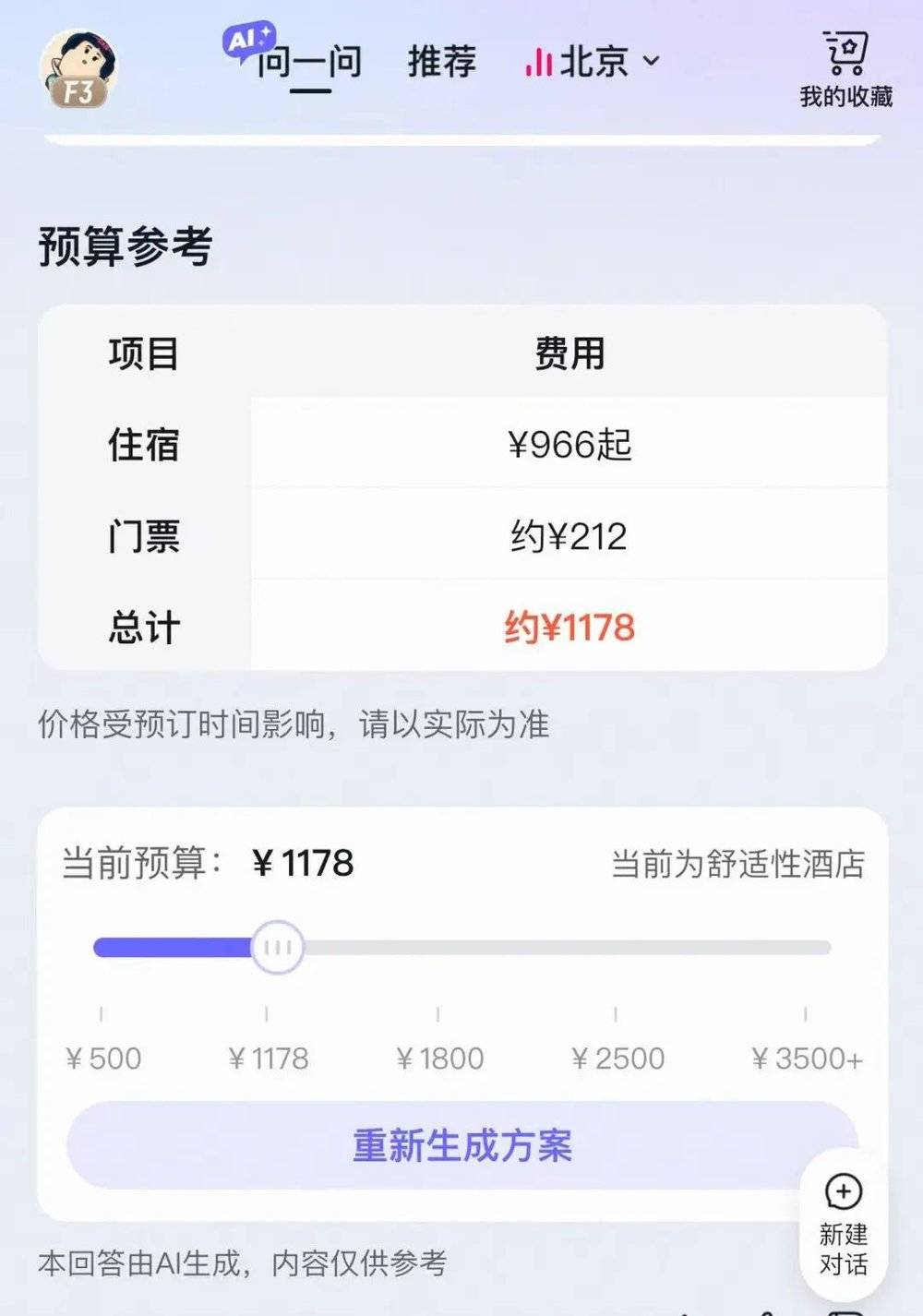Open the profile avatar

tap(78, 68)
